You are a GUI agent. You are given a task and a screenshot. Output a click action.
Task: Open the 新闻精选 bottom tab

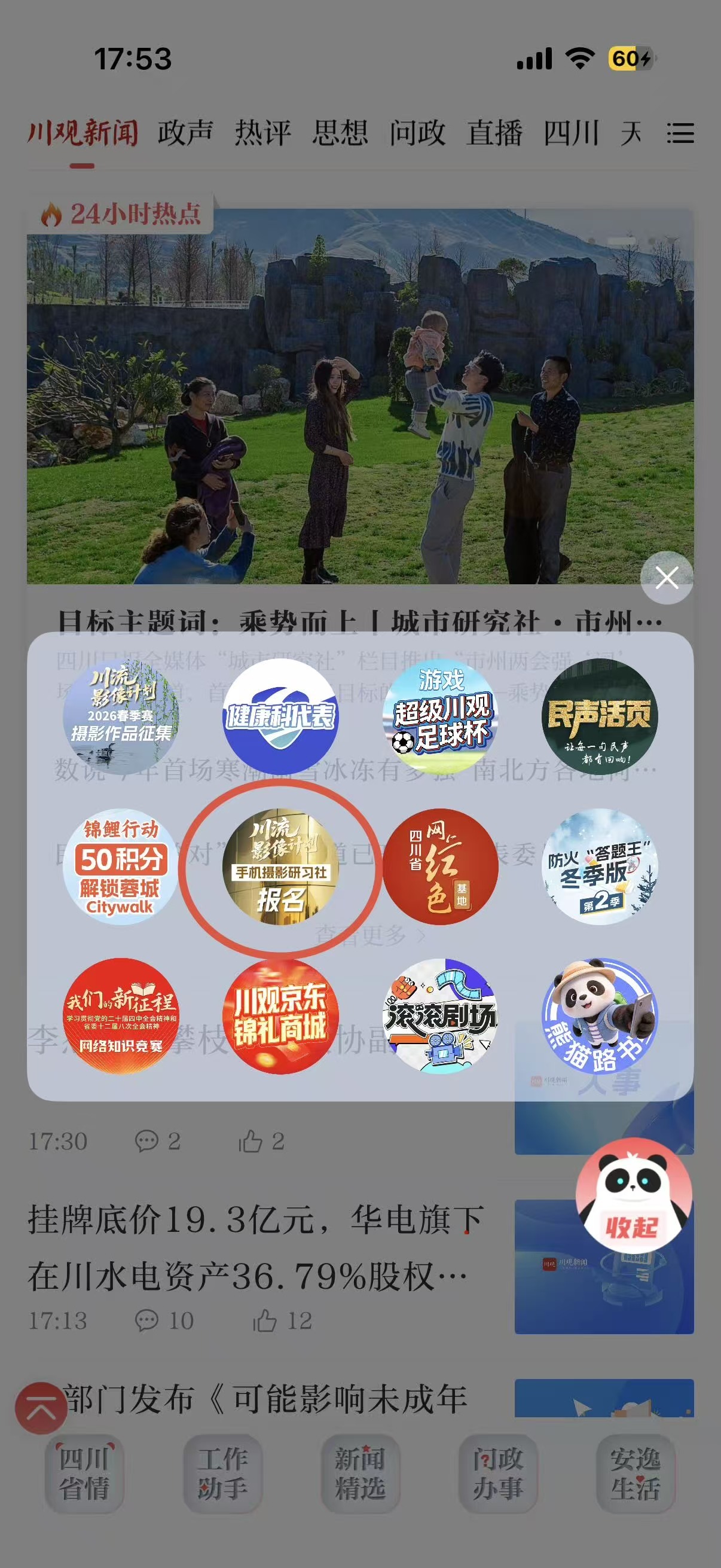click(360, 1473)
